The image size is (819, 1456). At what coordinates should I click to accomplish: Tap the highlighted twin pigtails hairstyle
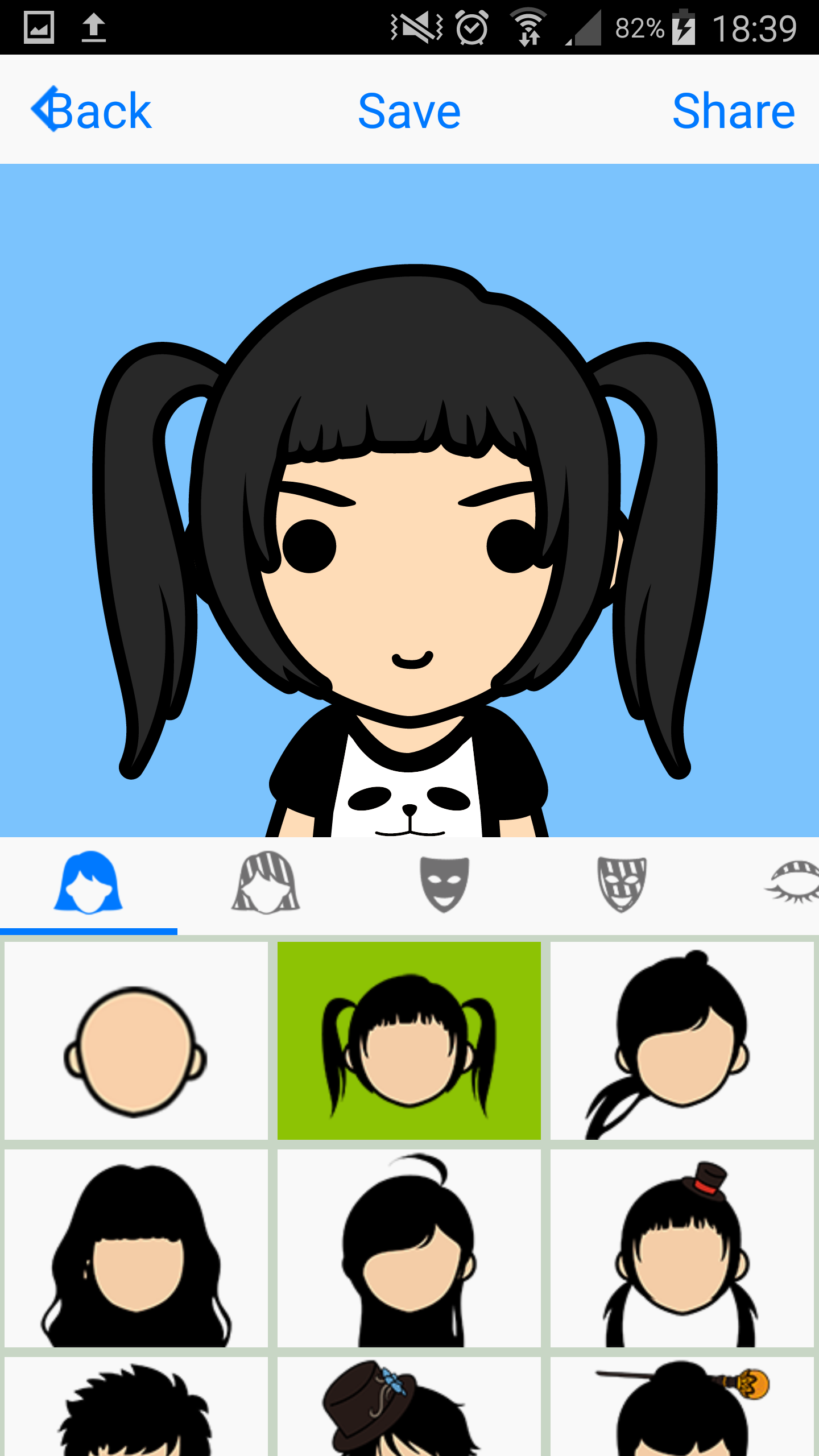pos(409,1040)
